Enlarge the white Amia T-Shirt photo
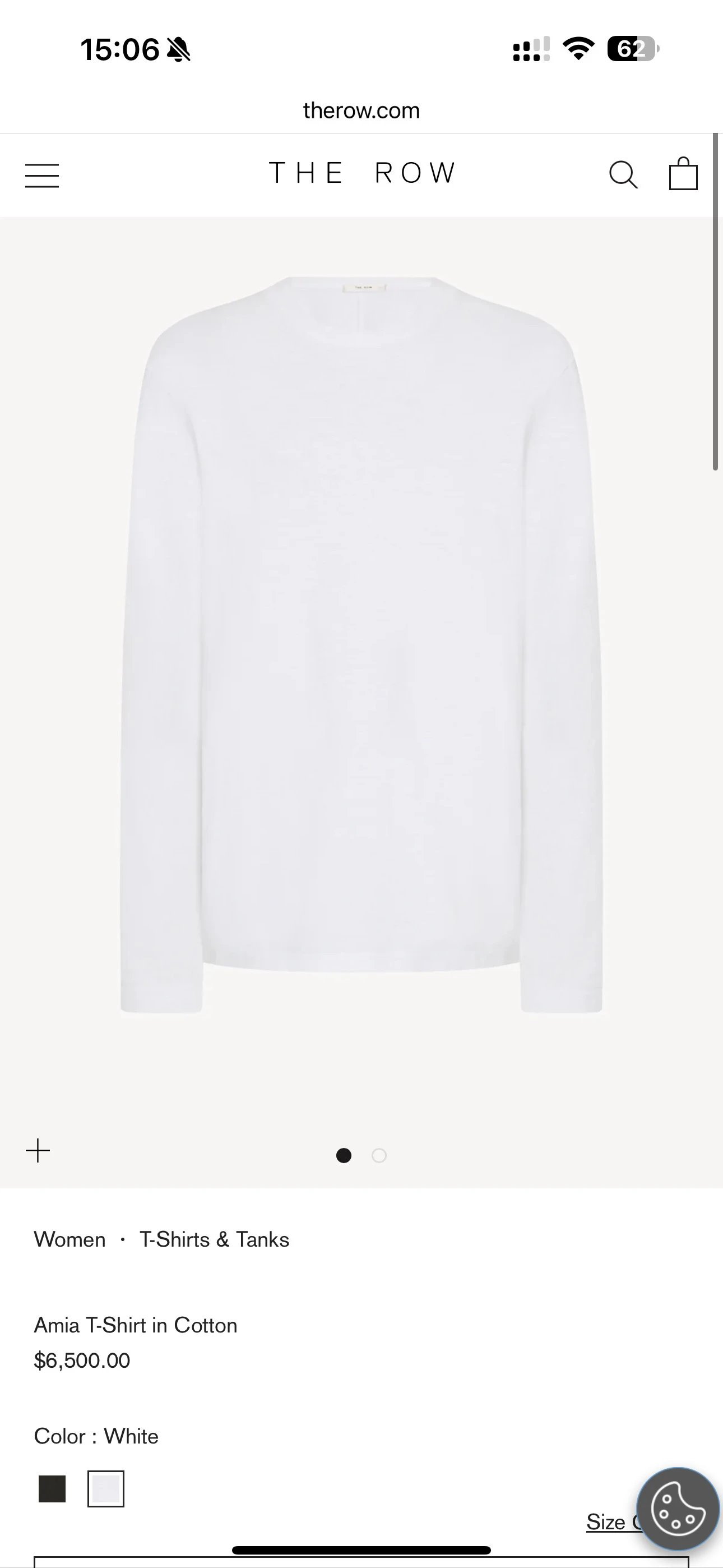This screenshot has height=1568, width=723. [361, 645]
